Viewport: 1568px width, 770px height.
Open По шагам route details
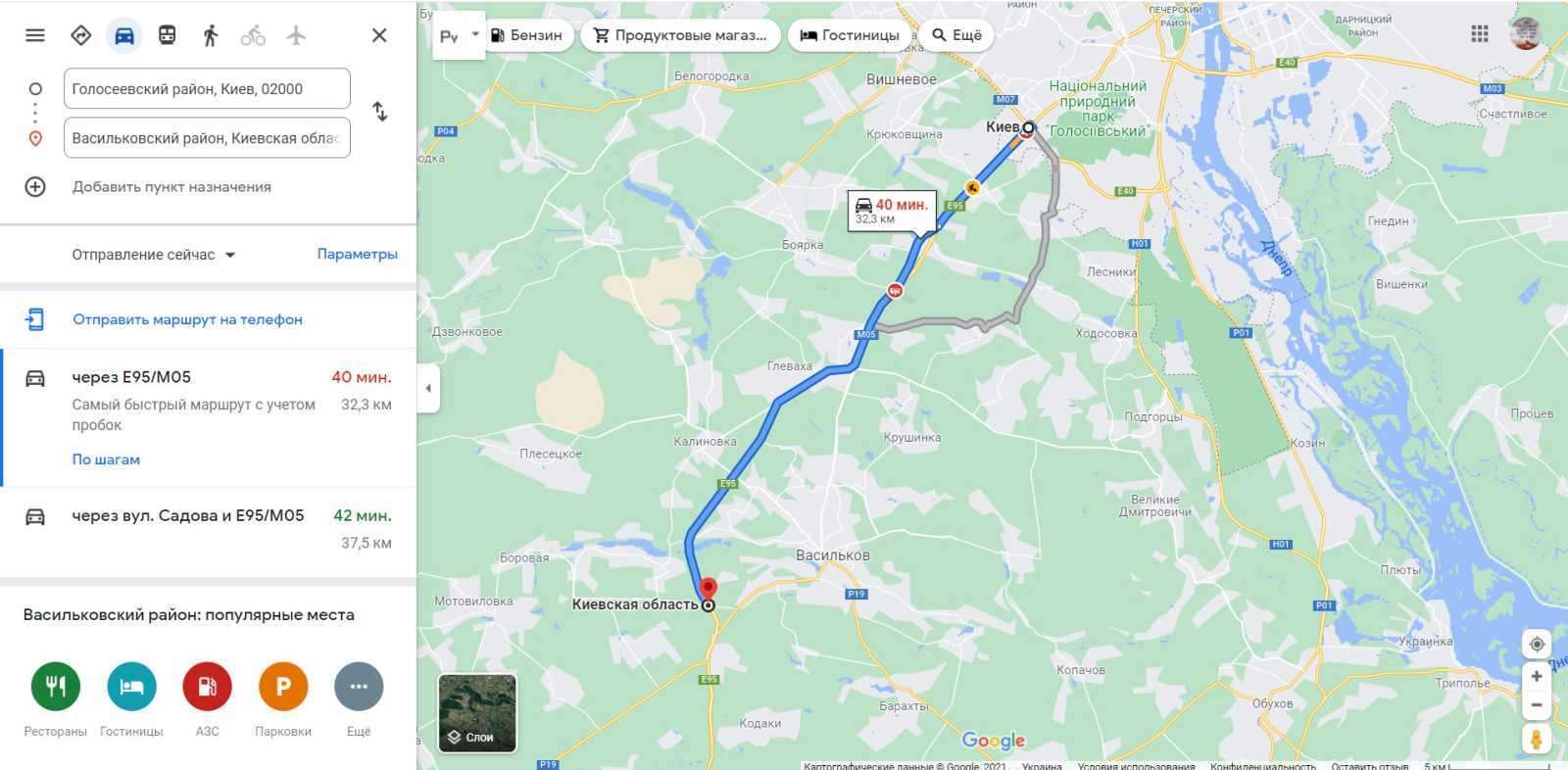click(x=106, y=459)
